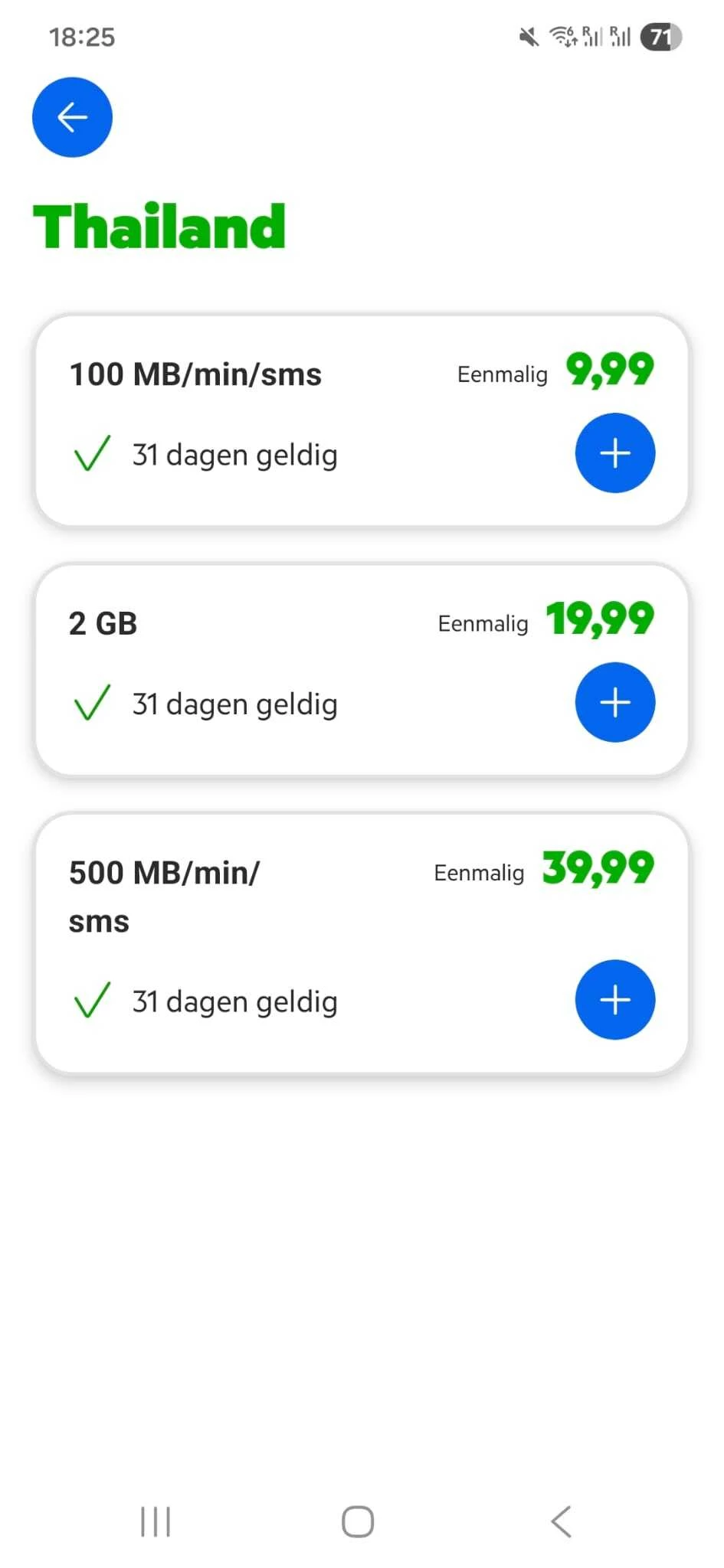The width and height of the screenshot is (724, 1568).
Task: Add the 100 MB/min/sms bundle for 9,99
Action: pos(614,453)
